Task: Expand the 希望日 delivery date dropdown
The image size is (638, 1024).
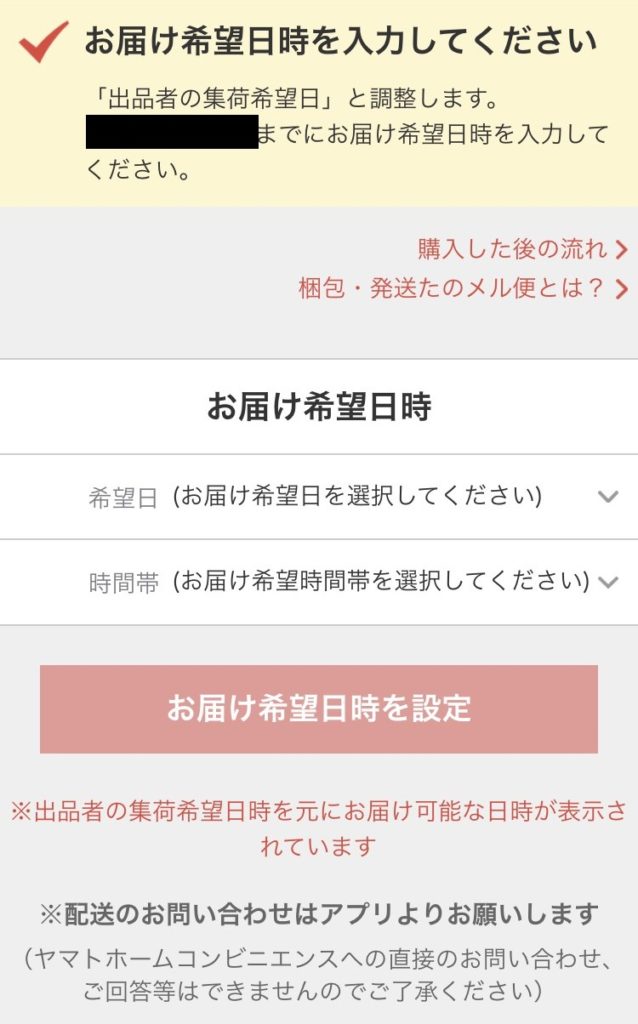Action: click(319, 497)
